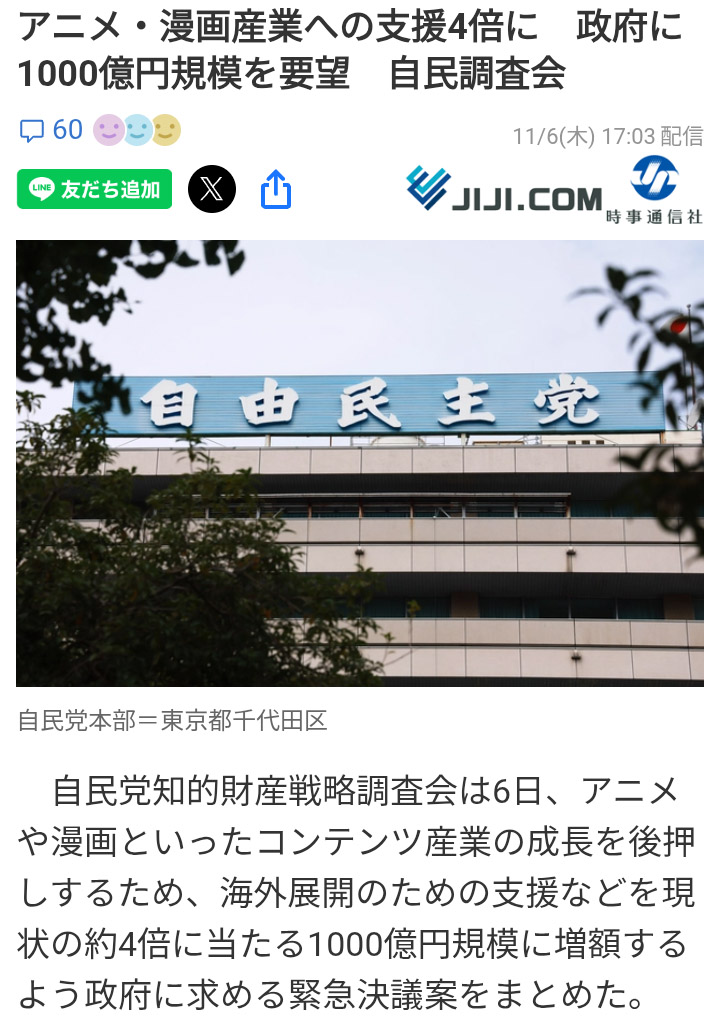Tap the emoji reaction faces
Image resolution: width=720 pixels, height=1018 pixels.
(x=137, y=130)
